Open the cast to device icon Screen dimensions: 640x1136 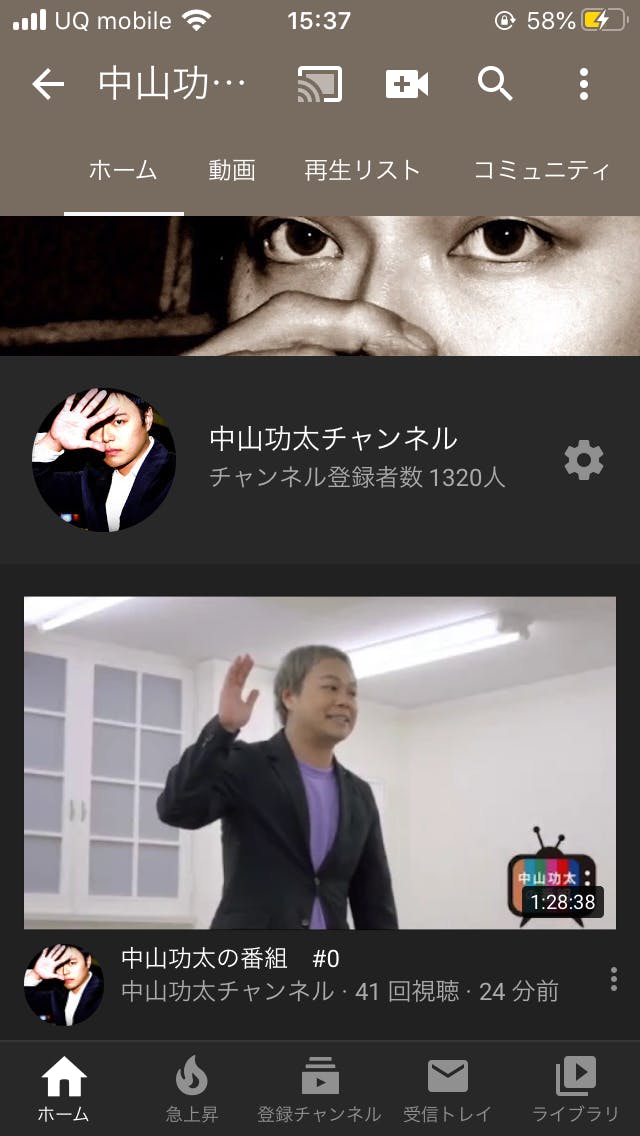coord(320,85)
